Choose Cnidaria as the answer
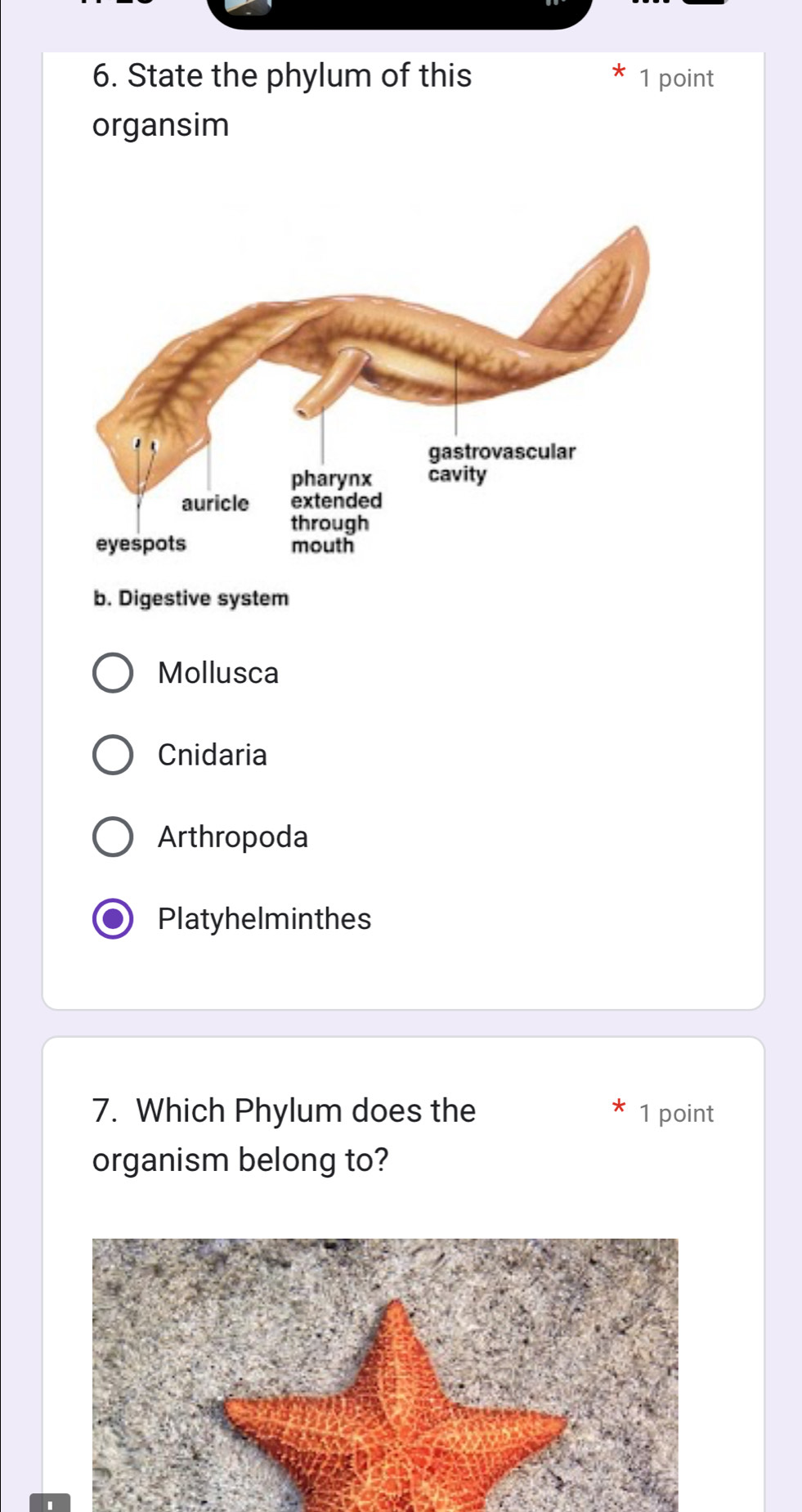802x1512 pixels. [x=113, y=755]
